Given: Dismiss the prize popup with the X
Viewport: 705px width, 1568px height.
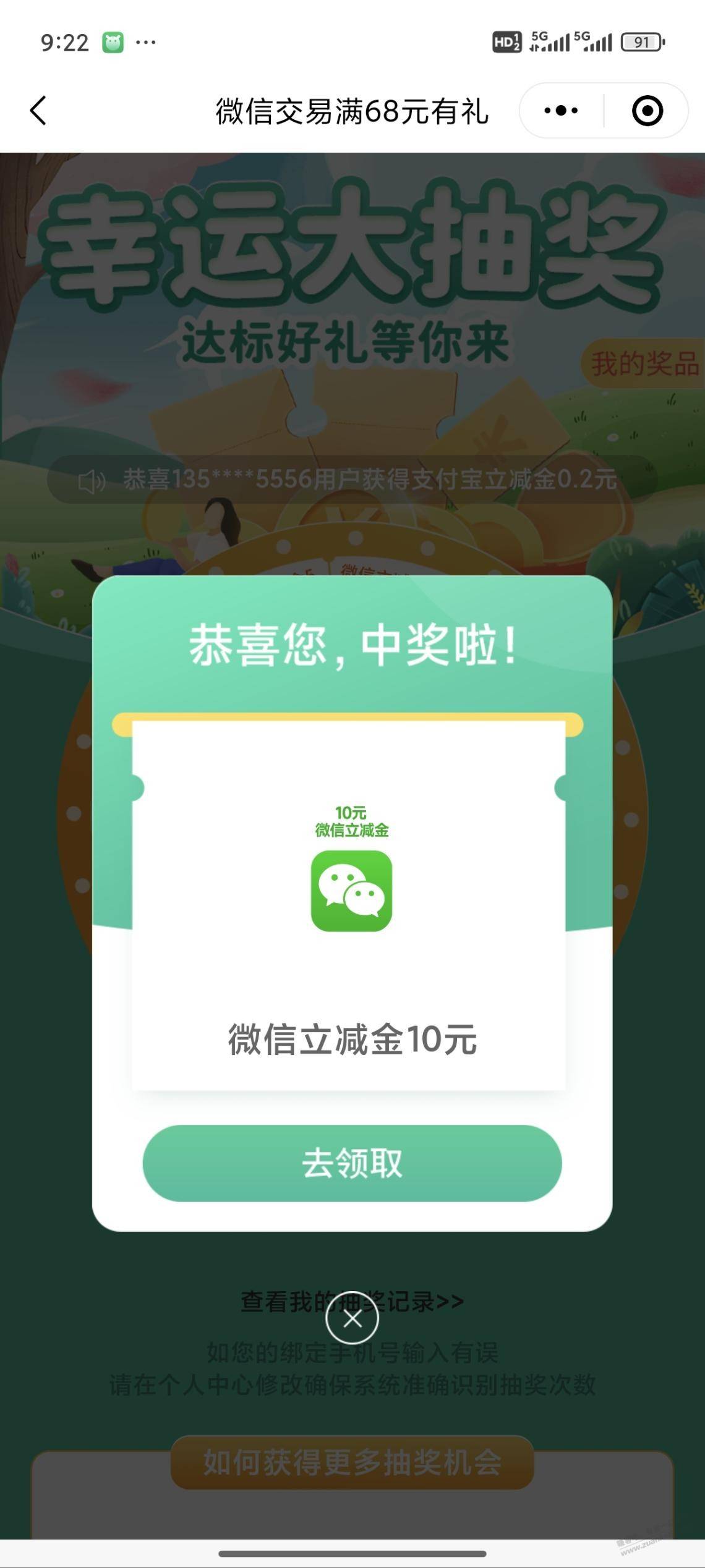Looking at the screenshot, I should pos(352,1319).
